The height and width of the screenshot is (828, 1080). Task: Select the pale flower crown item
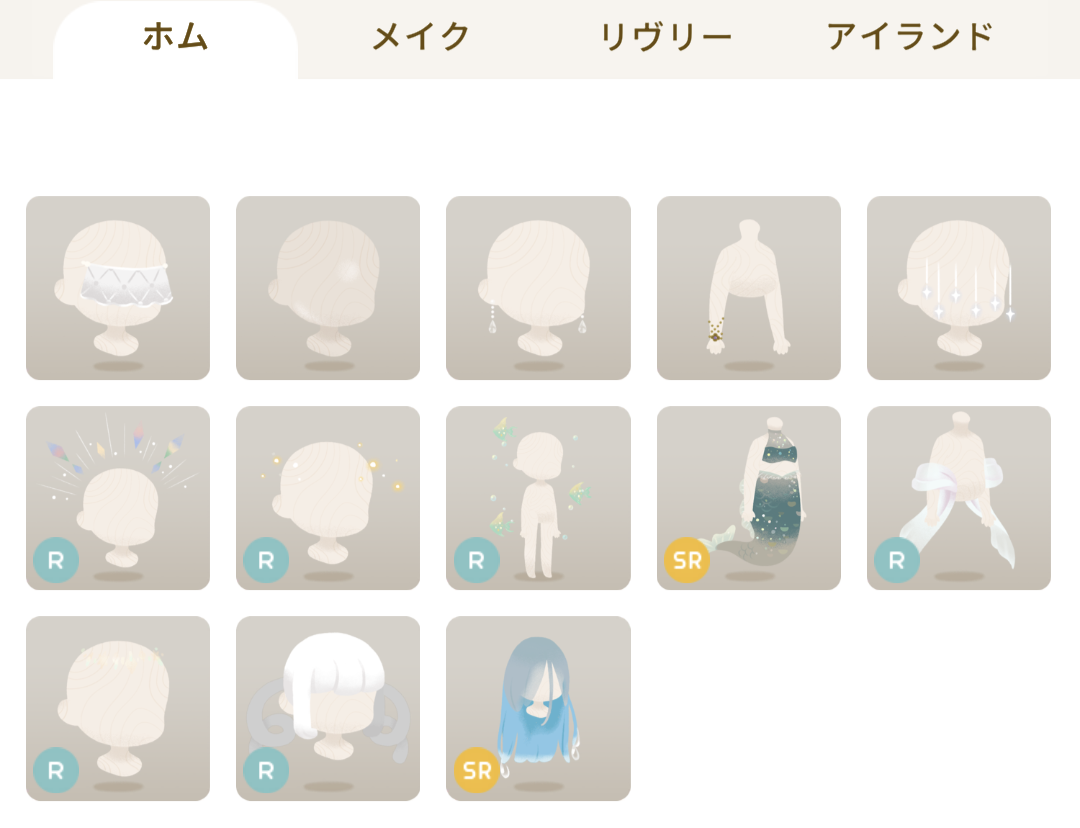[x=118, y=708]
